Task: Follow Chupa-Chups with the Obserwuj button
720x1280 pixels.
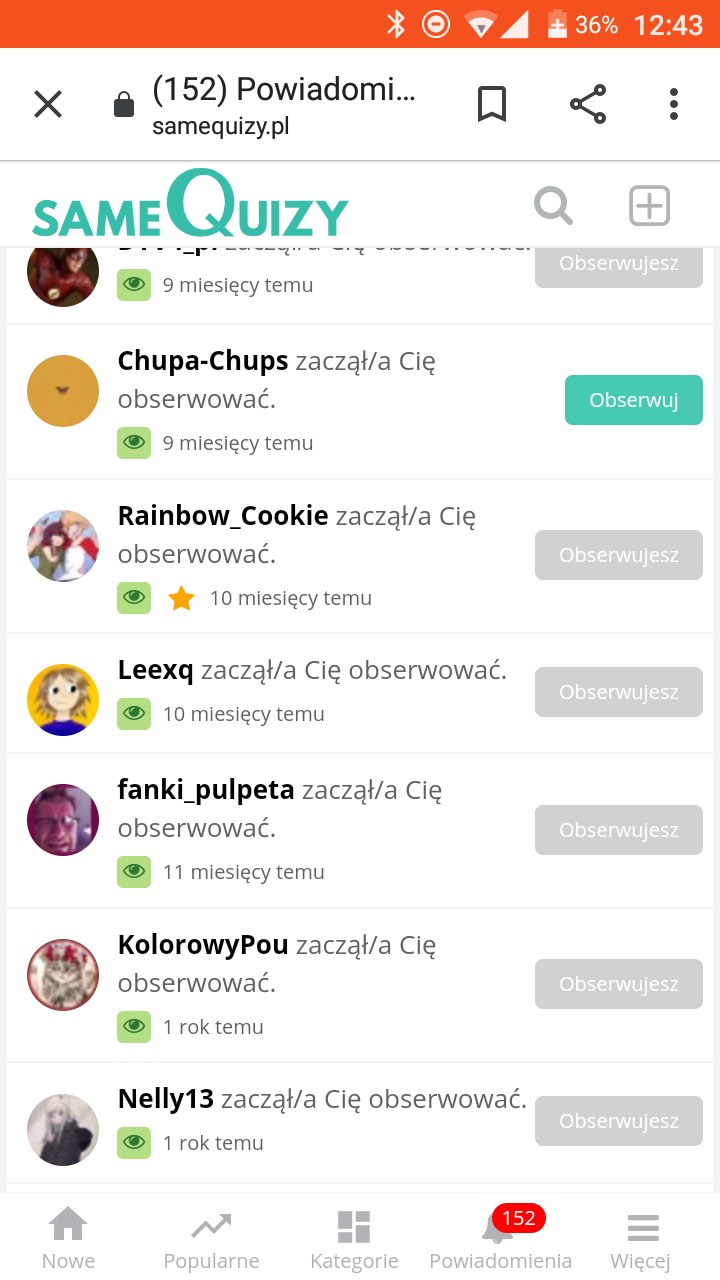Action: click(x=633, y=400)
